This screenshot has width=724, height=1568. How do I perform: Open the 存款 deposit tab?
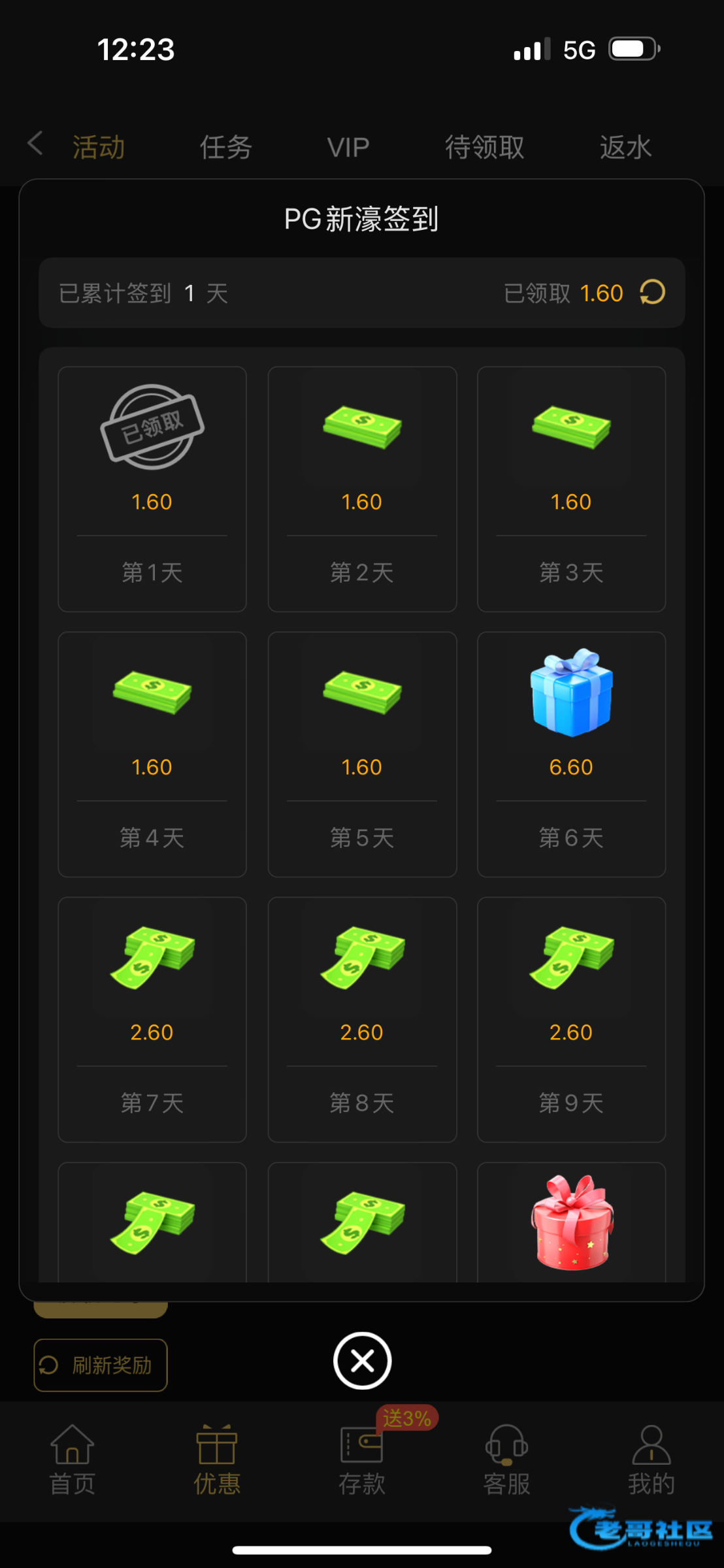(x=361, y=1460)
